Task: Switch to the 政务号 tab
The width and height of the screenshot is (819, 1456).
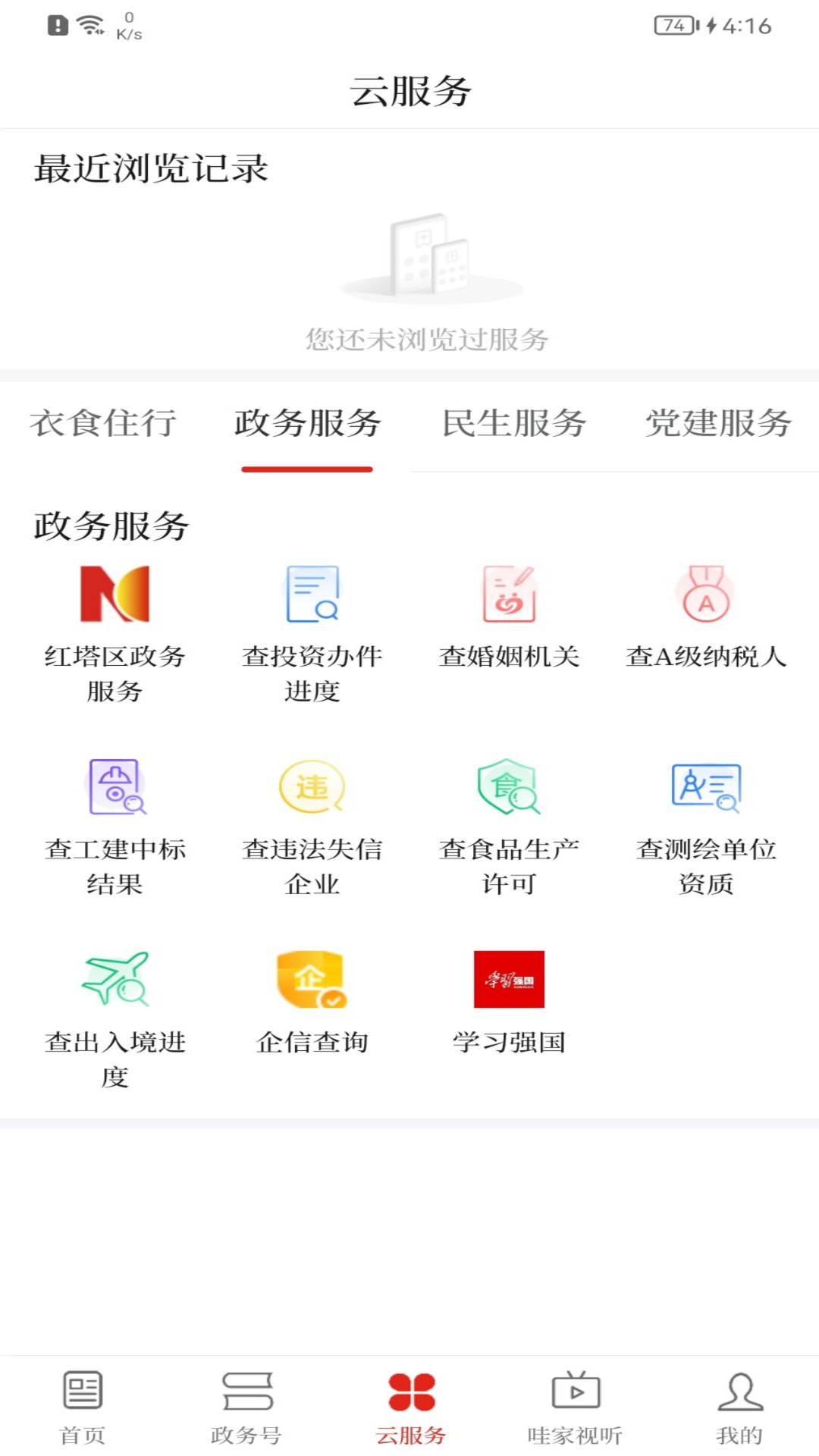Action: tap(246, 1407)
